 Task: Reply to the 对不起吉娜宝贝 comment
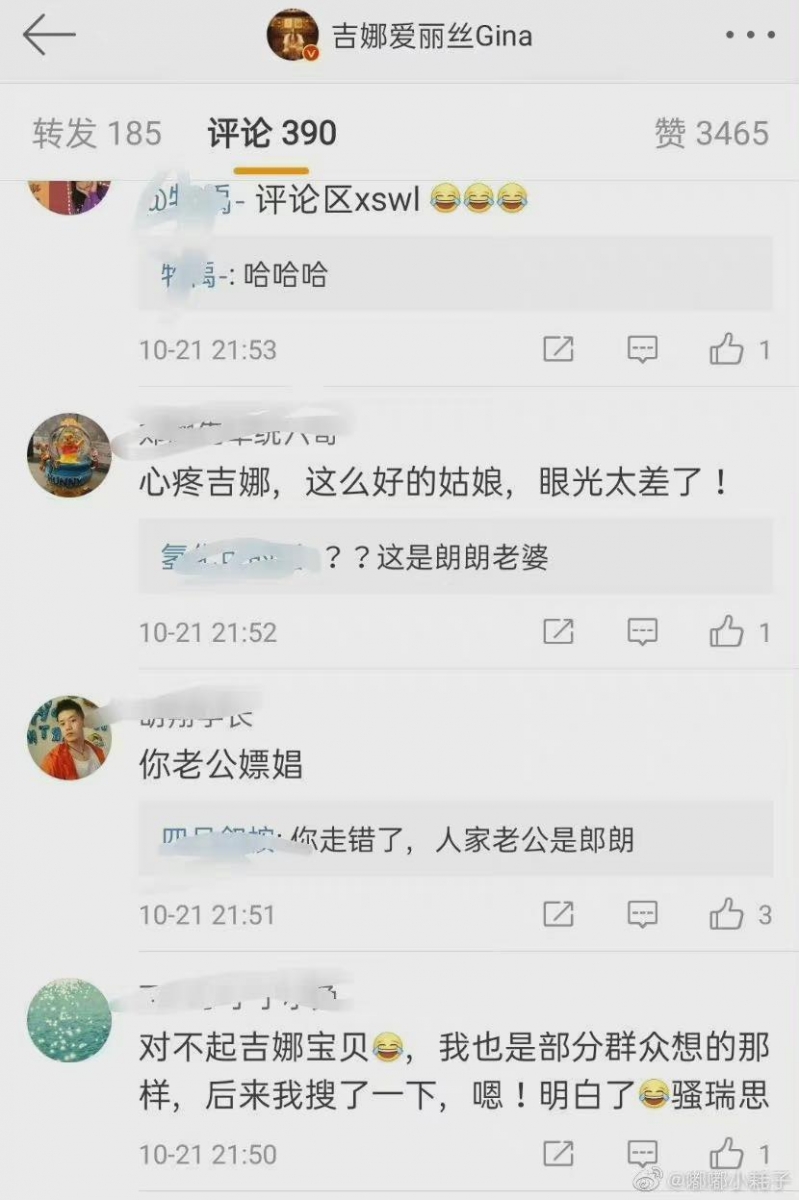coord(642,1153)
